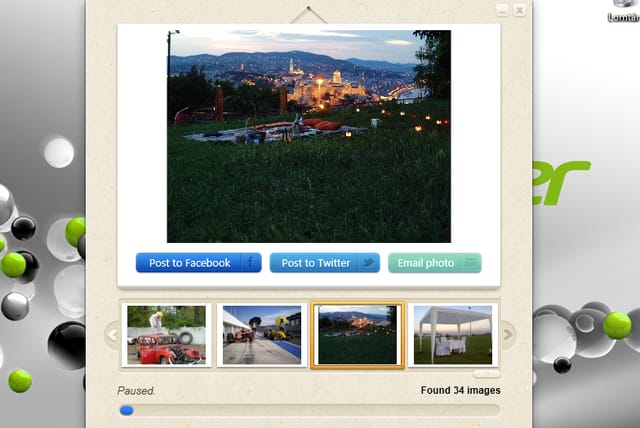Open the red car thumbnail
Screen dimensions: 640x428
tap(166, 335)
